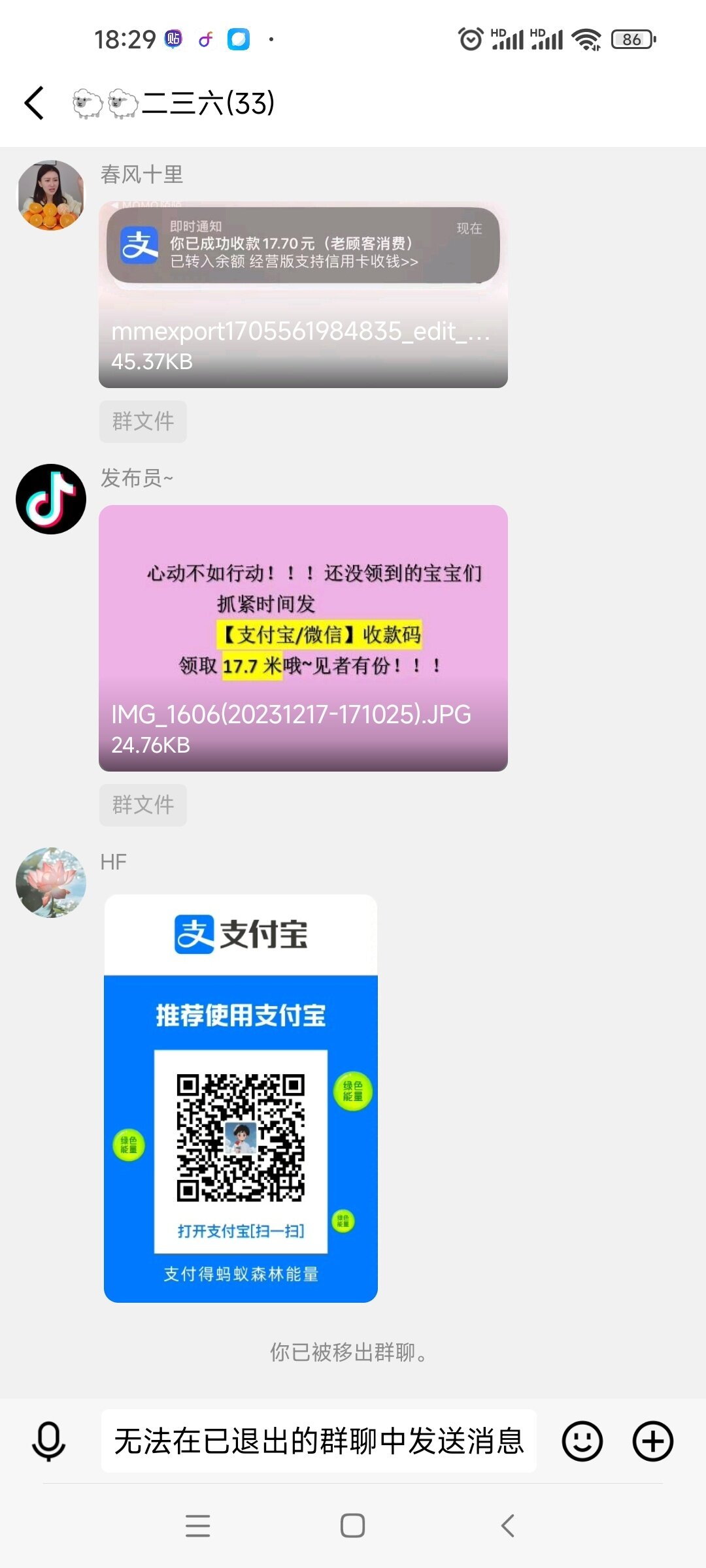Screen dimensions: 706x1568
Task: Tap the message input field
Action: [x=318, y=1441]
